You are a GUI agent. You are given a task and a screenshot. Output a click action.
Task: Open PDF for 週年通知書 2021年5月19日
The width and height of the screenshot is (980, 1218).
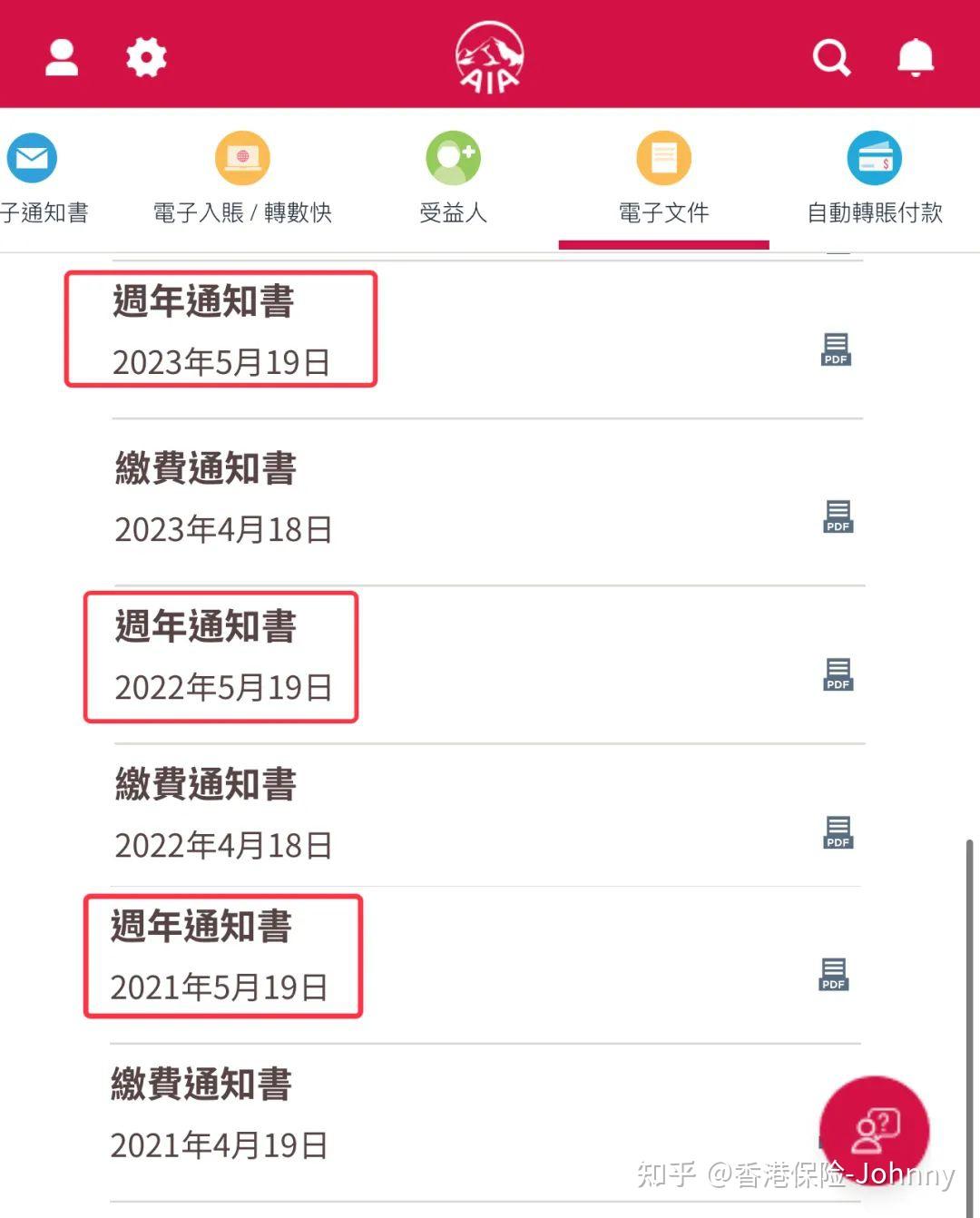click(x=832, y=972)
